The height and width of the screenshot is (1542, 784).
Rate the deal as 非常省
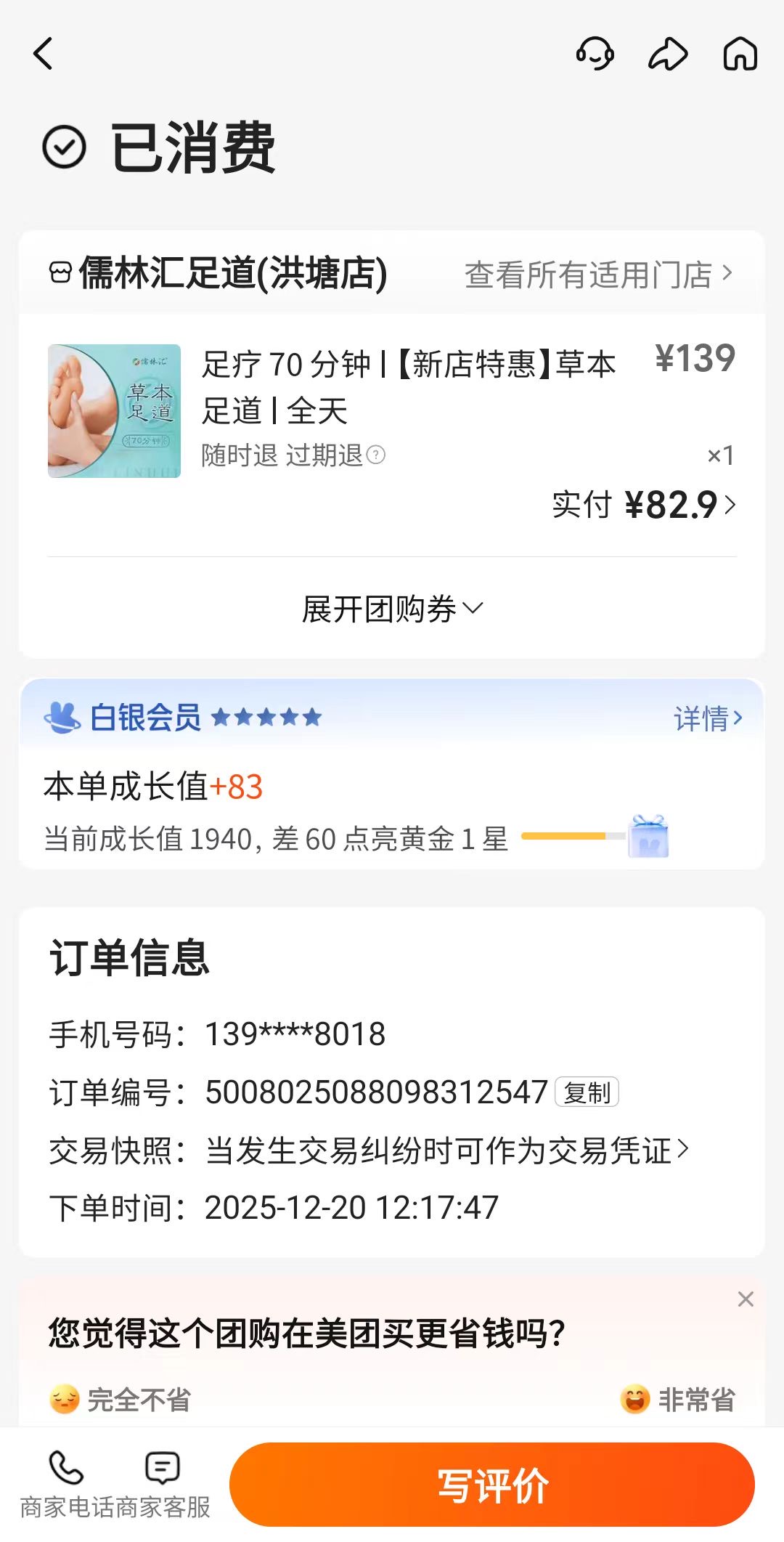tap(678, 1400)
